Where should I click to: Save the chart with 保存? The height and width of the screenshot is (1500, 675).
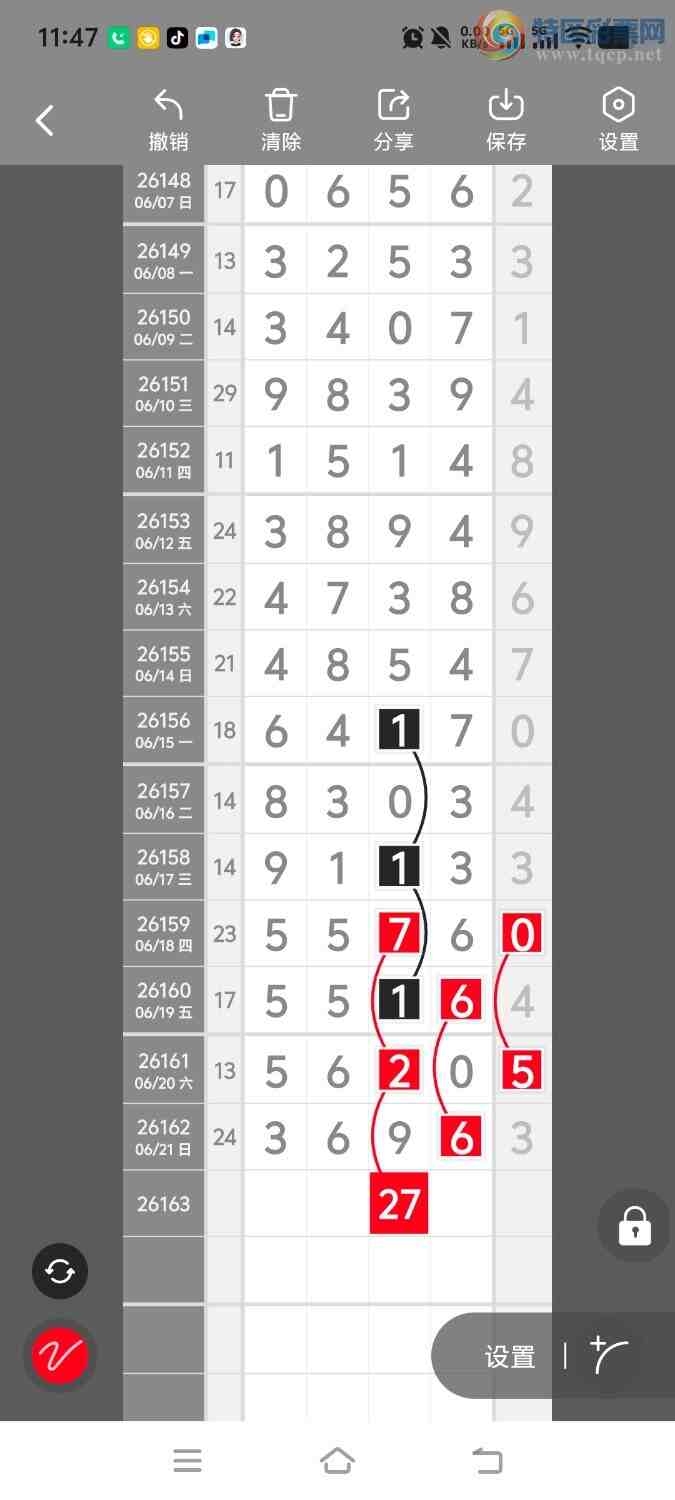click(x=506, y=120)
